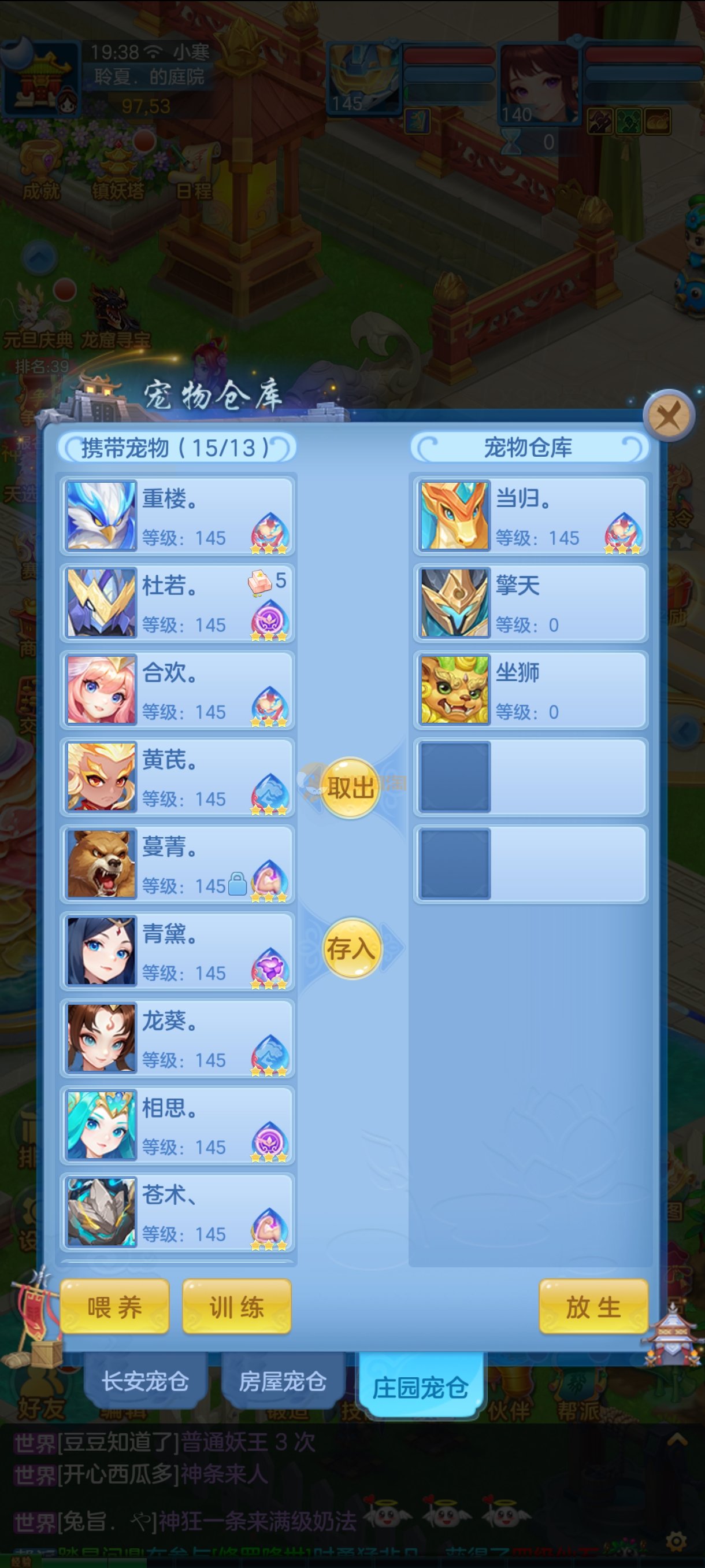Tap the 喂养 feed button
This screenshot has width=705, height=1568.
(x=114, y=1306)
